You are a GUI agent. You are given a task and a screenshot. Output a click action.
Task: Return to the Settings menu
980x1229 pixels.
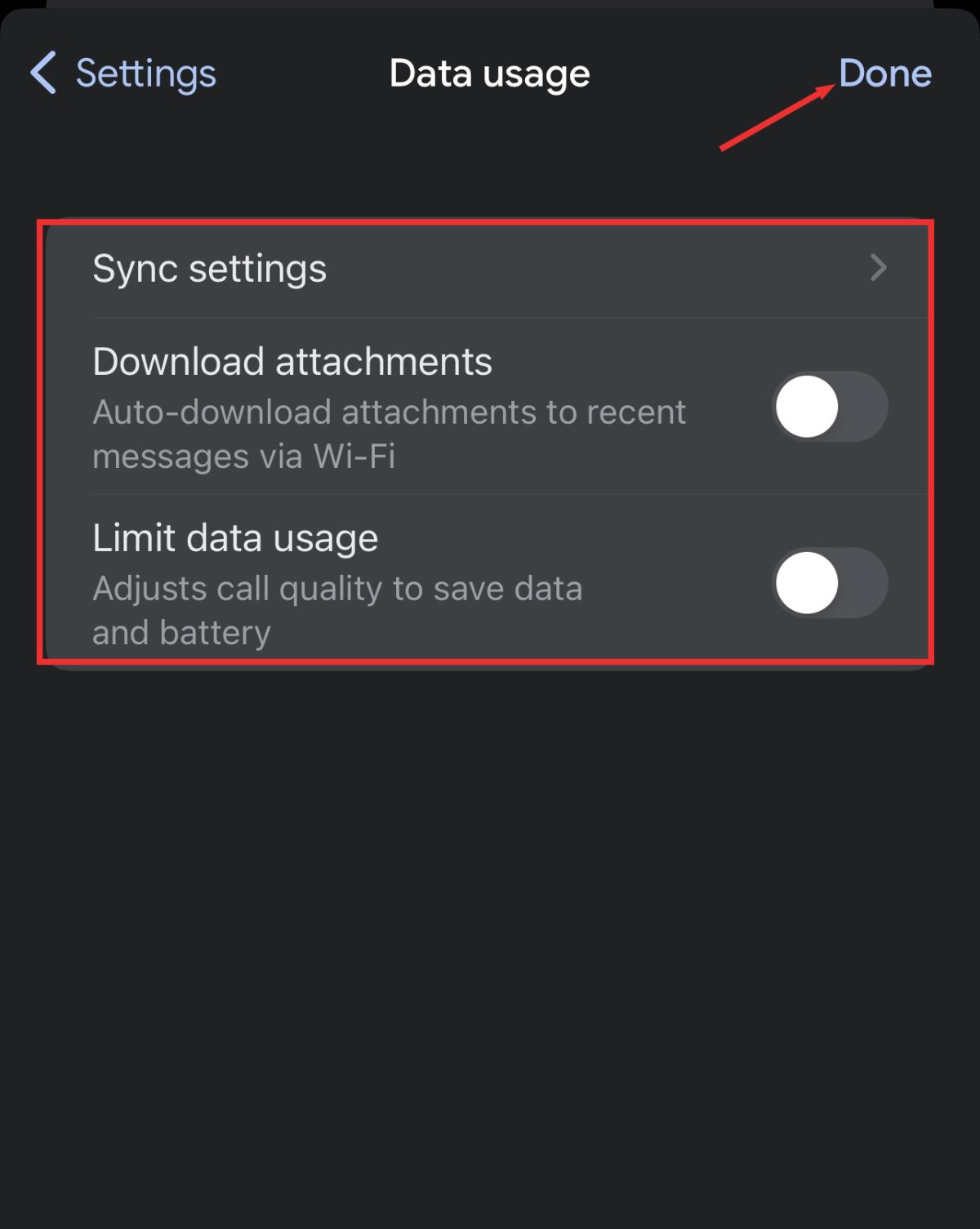pyautogui.click(x=122, y=73)
